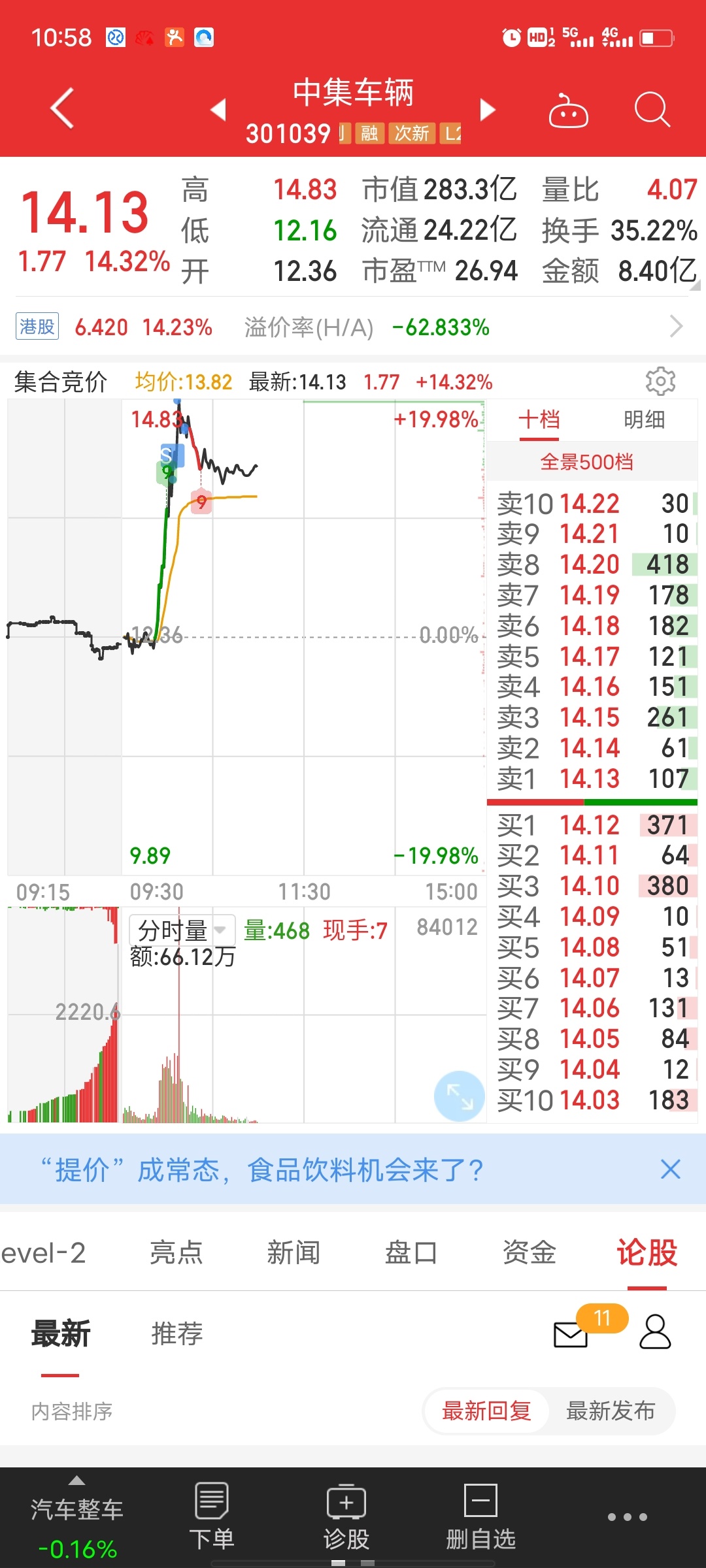Tap 下单 to place an order
Image resolution: width=706 pixels, height=1568 pixels.
[211, 1516]
